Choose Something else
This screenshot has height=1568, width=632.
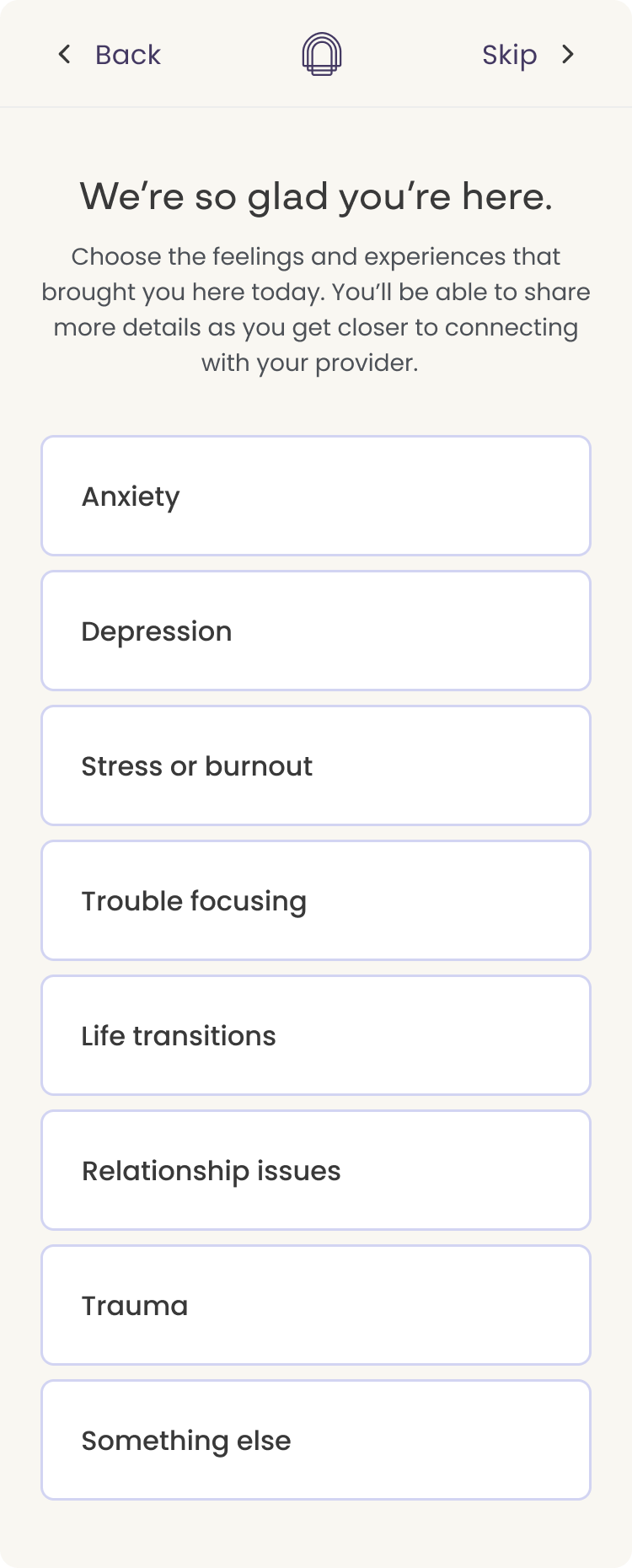[x=316, y=1440]
